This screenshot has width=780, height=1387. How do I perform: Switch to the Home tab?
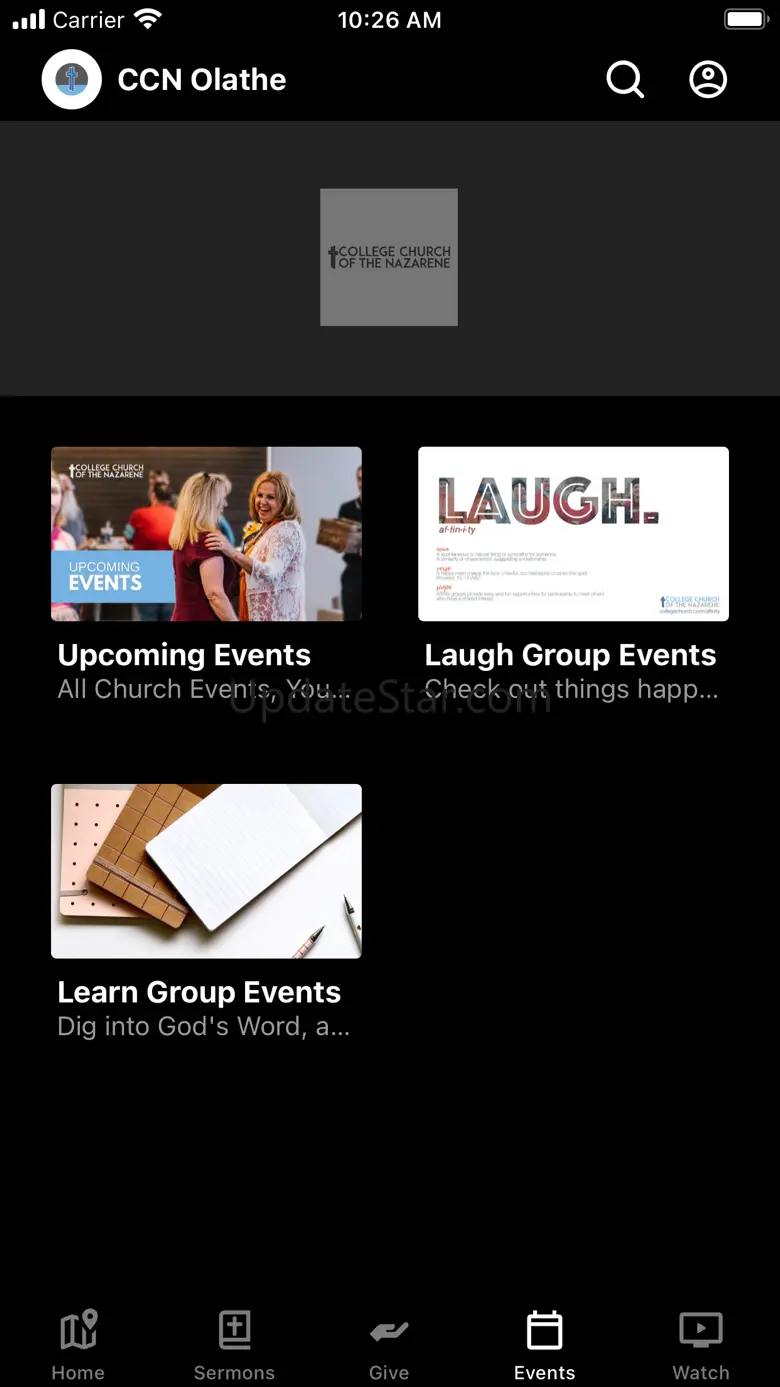pyautogui.click(x=78, y=1345)
